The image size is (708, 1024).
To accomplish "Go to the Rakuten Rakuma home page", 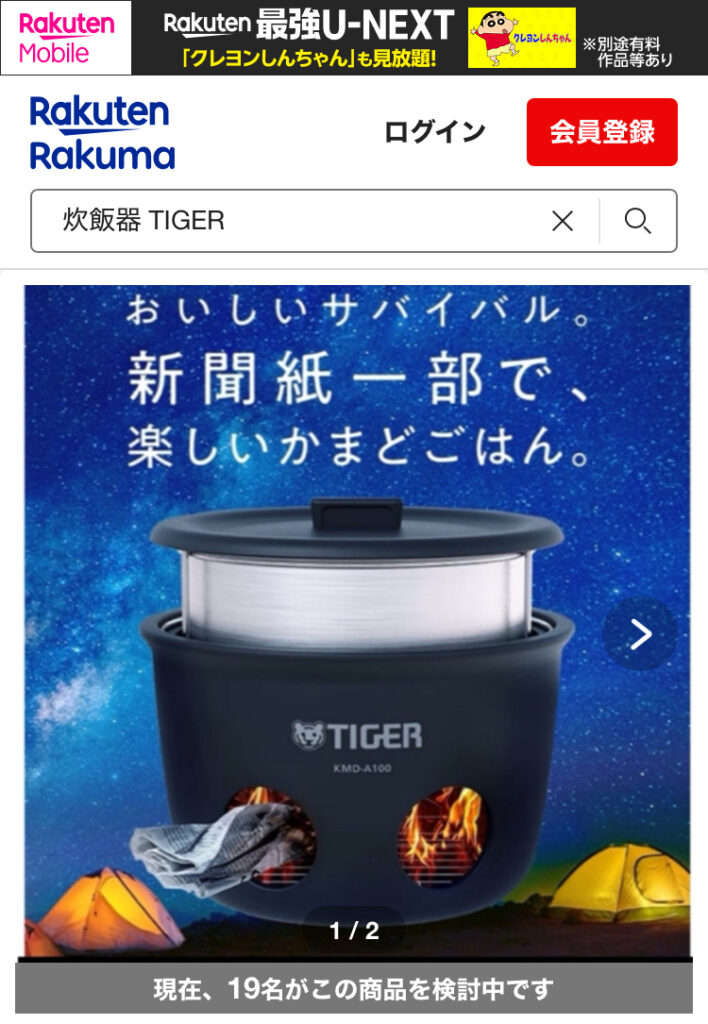I will click(x=102, y=133).
